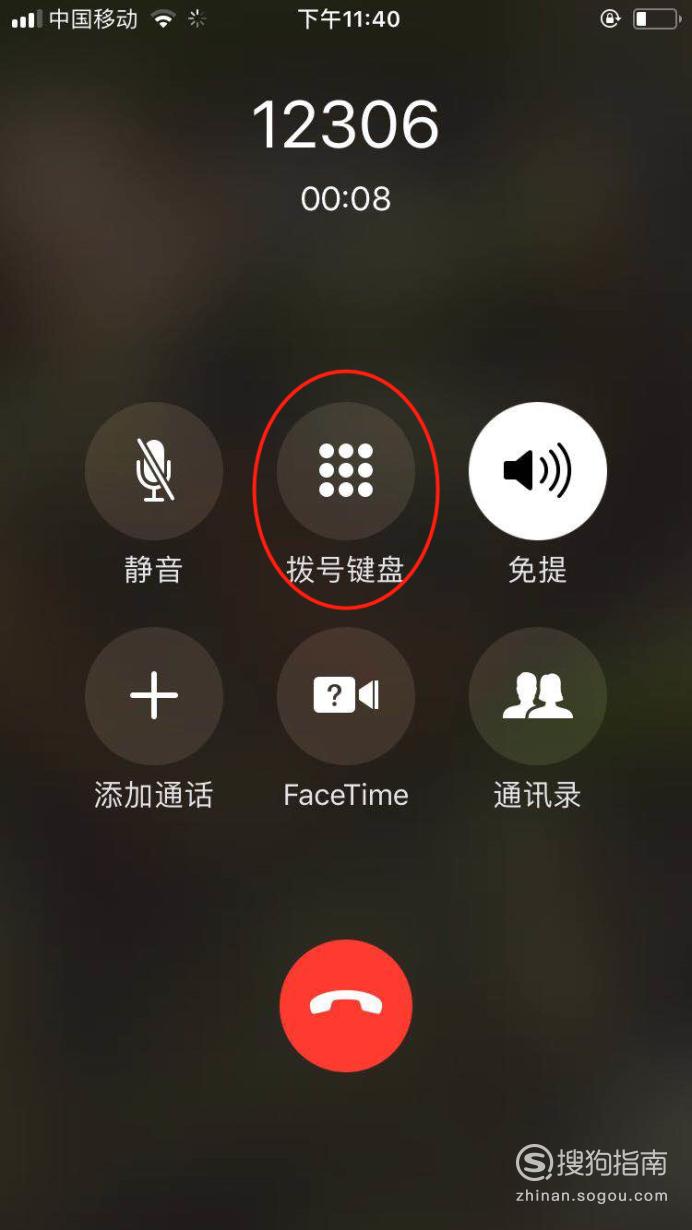692x1230 pixels.
Task: Open the contacts list (通讯录)
Action: (x=538, y=696)
